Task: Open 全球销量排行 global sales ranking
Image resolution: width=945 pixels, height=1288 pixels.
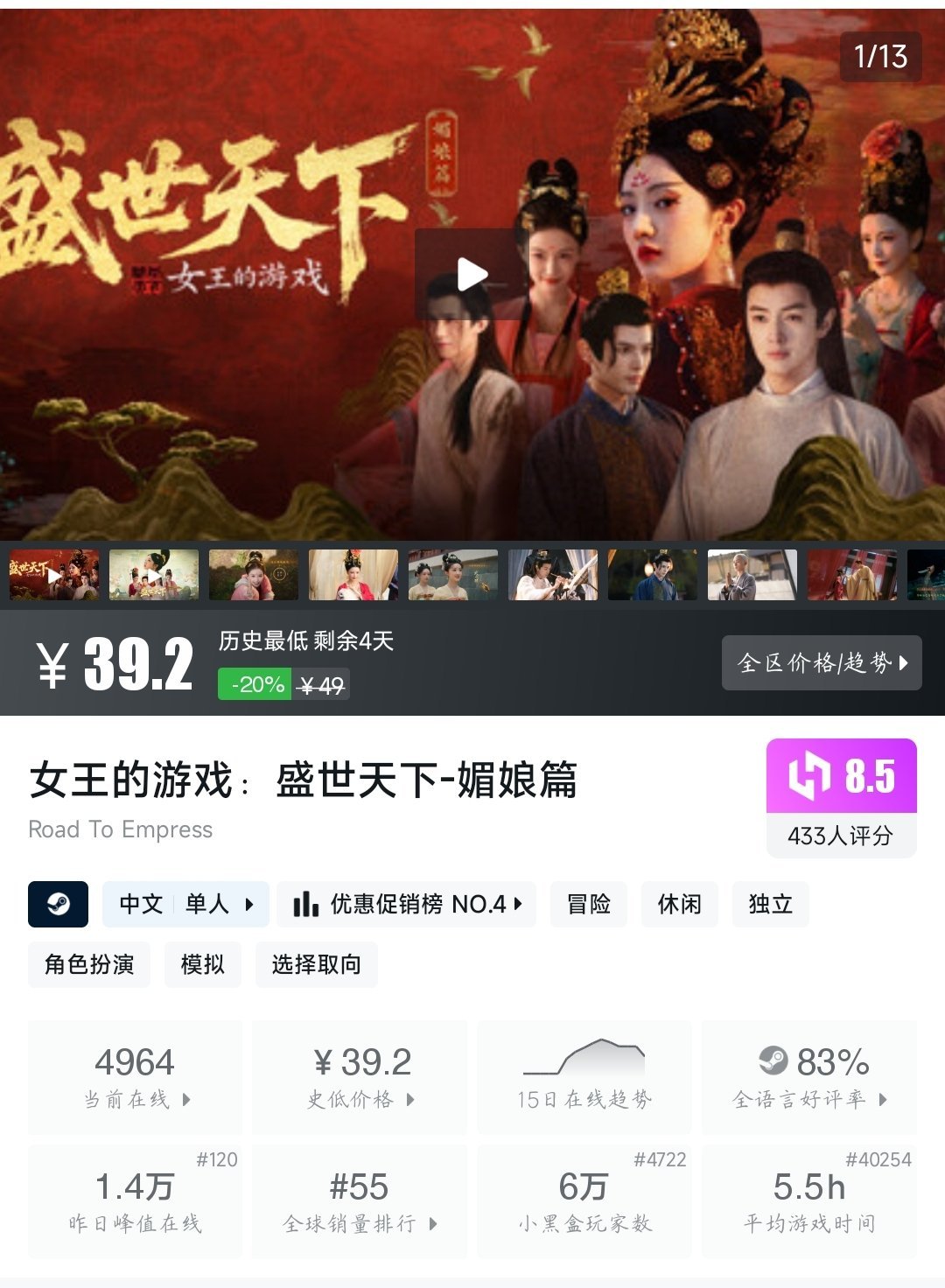Action: [360, 1201]
